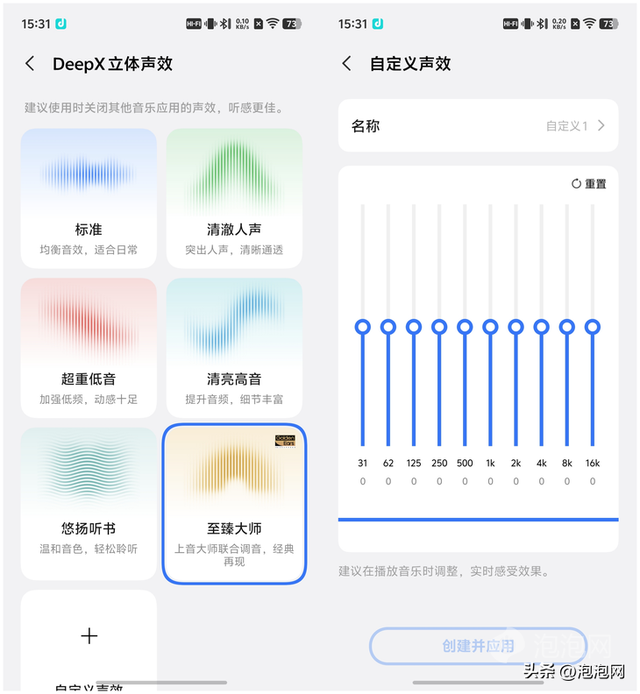Screen dimensions: 640x694
Task: Go back from the 自定义声效 page
Action: click(x=347, y=64)
